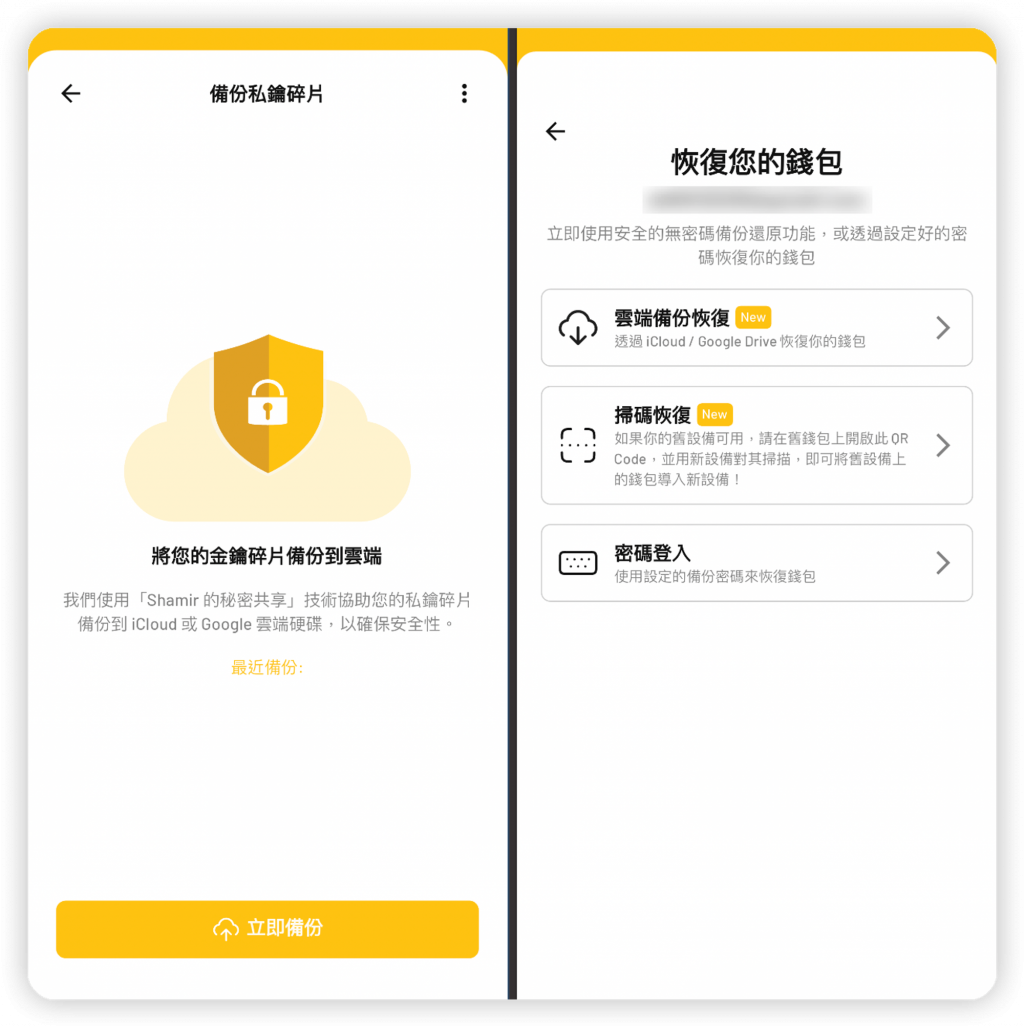Open 雲端備份恢復 option
The image size is (1024, 1027).
[x=756, y=328]
